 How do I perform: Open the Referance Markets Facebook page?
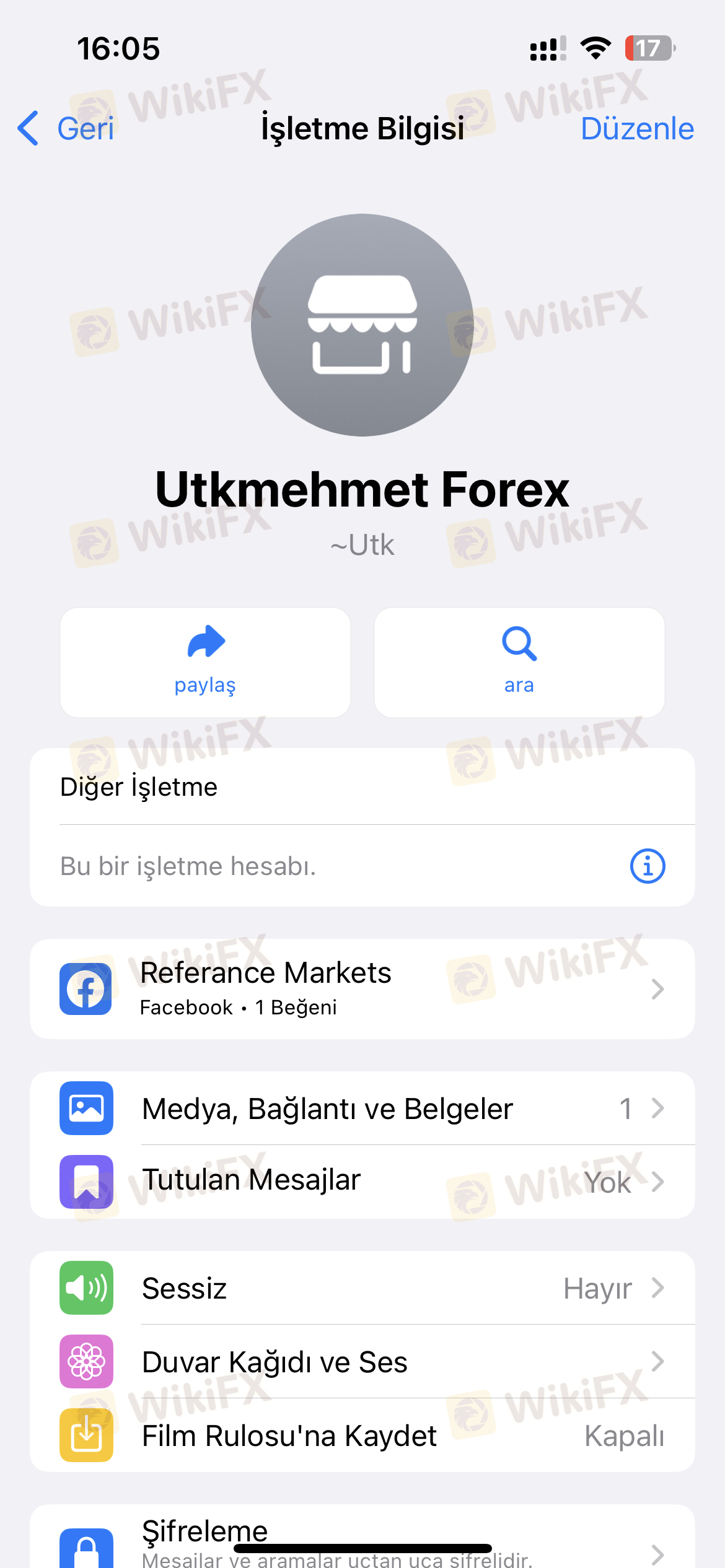[362, 989]
